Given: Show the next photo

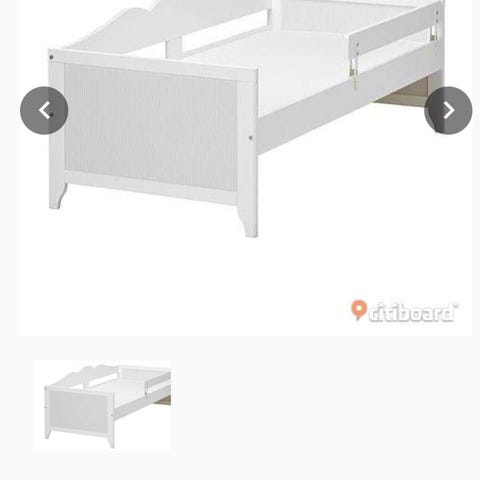Looking at the screenshot, I should (448, 110).
